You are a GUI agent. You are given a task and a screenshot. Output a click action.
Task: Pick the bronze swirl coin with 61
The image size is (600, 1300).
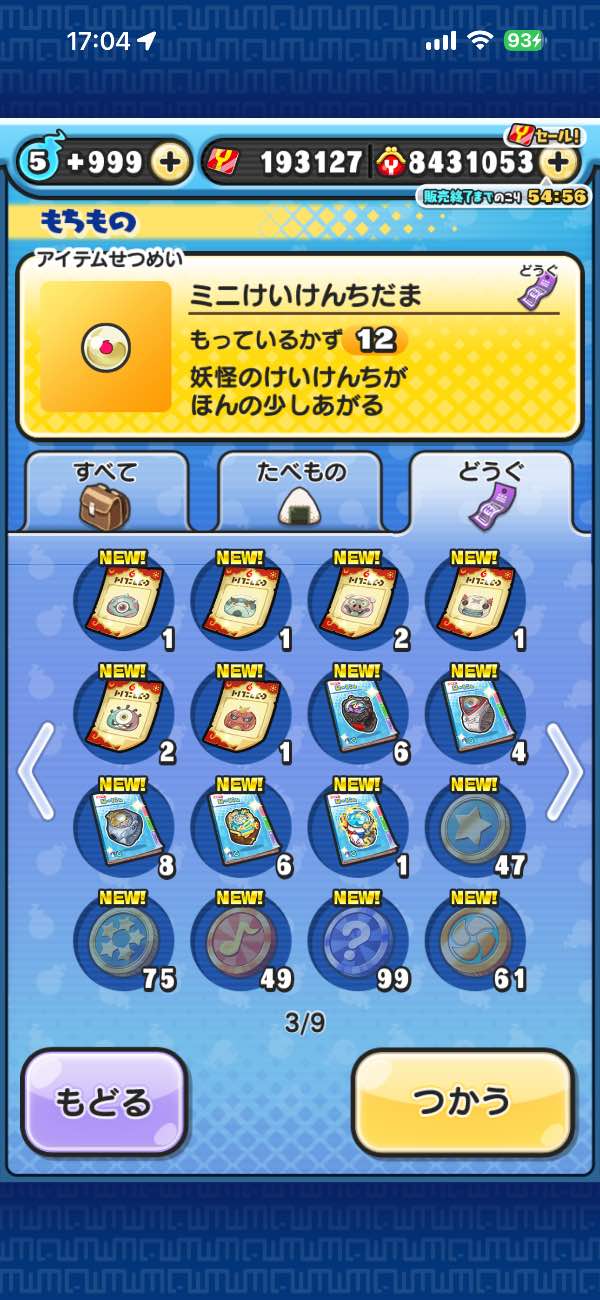[x=475, y=942]
